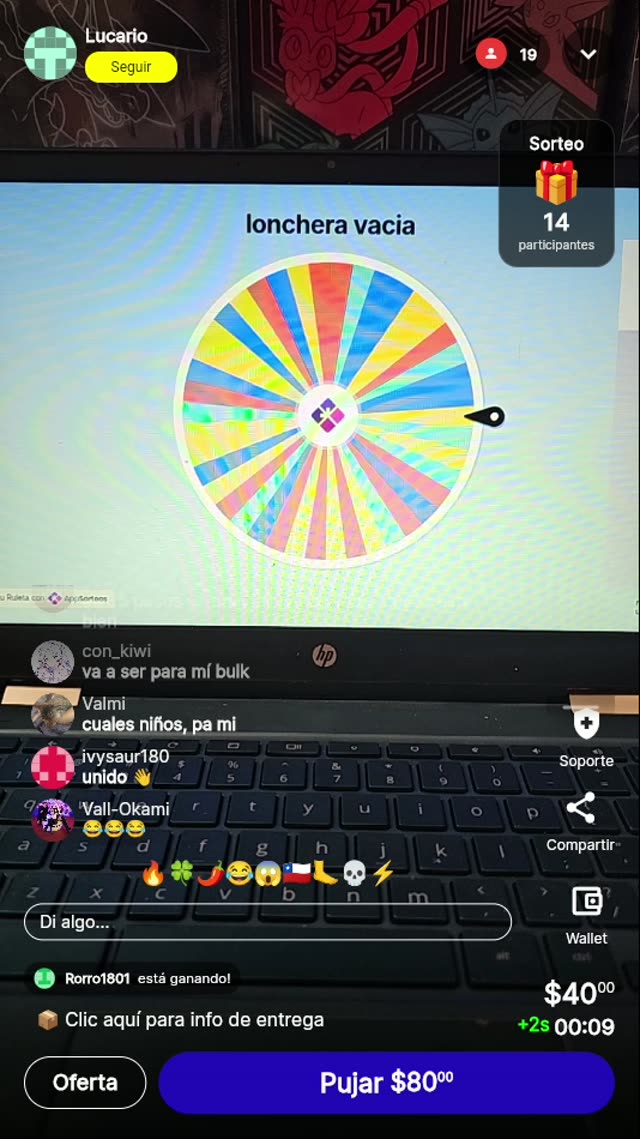
Task: Open con_kiwi's chat user profile
Action: pos(52,661)
